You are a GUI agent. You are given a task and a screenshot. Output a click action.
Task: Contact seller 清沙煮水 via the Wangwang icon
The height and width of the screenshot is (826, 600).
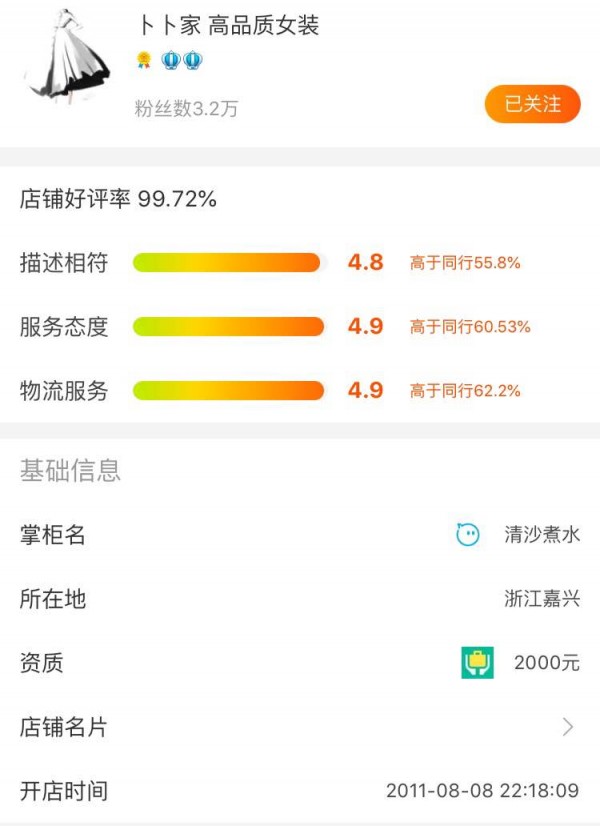[468, 535]
